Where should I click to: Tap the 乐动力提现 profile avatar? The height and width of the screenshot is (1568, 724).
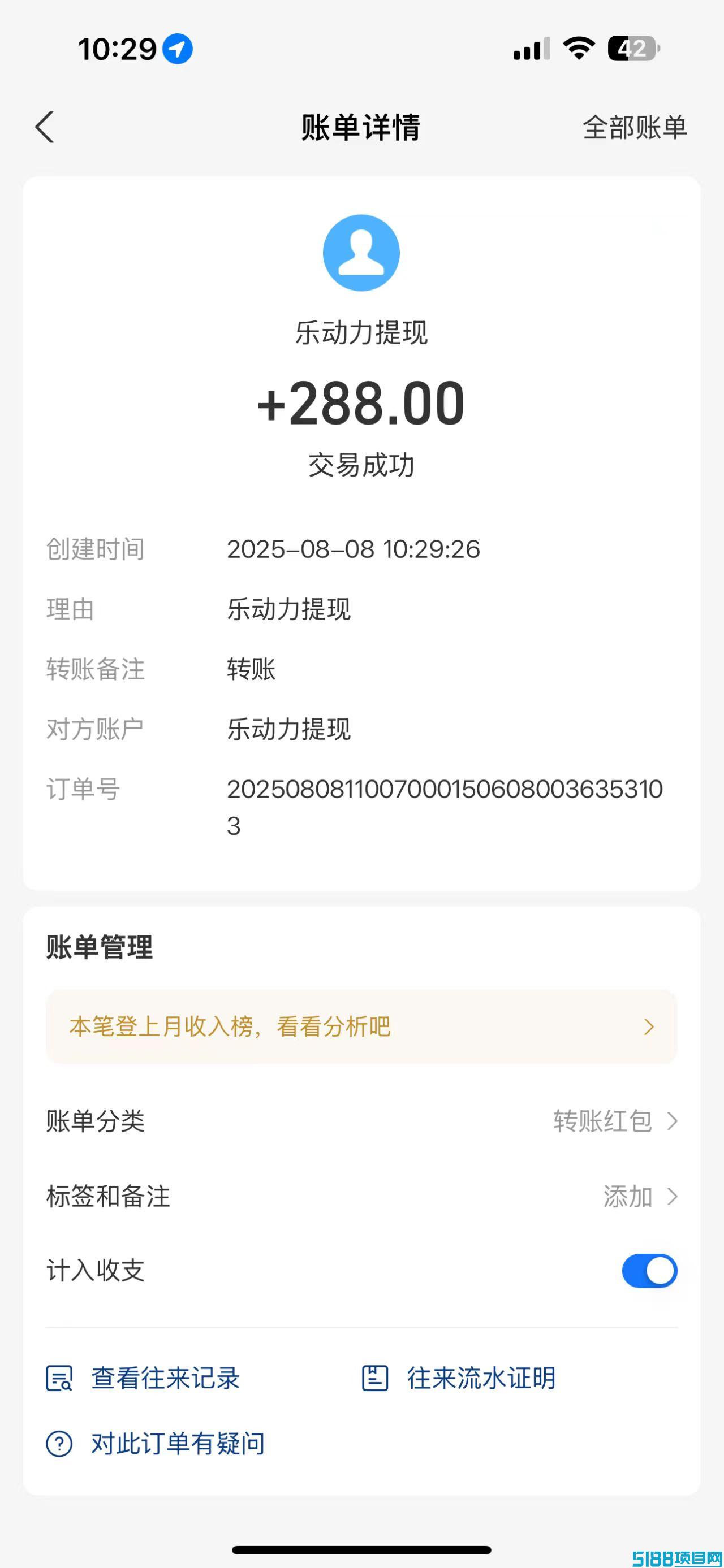361,253
